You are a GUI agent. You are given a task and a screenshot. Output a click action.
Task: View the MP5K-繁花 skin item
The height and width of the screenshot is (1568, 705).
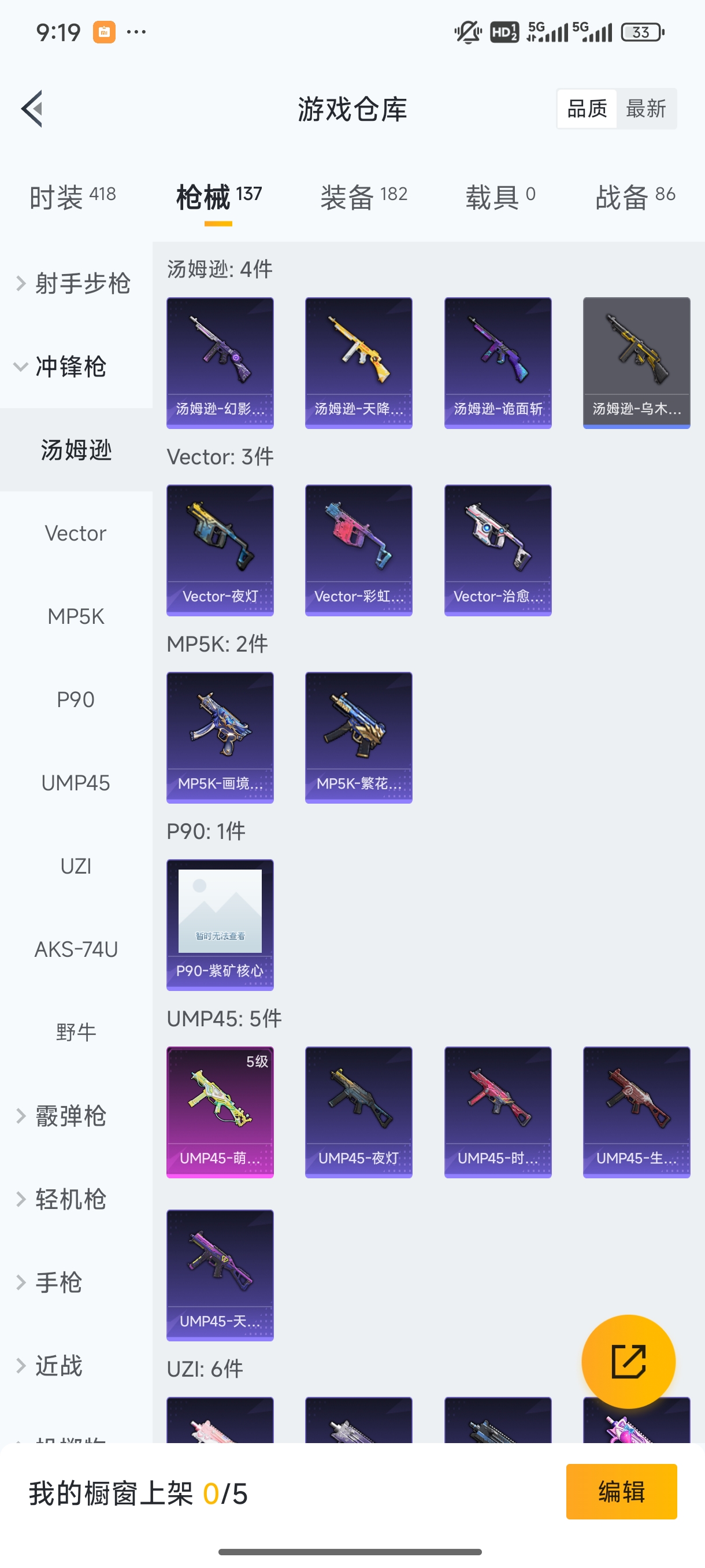point(358,737)
